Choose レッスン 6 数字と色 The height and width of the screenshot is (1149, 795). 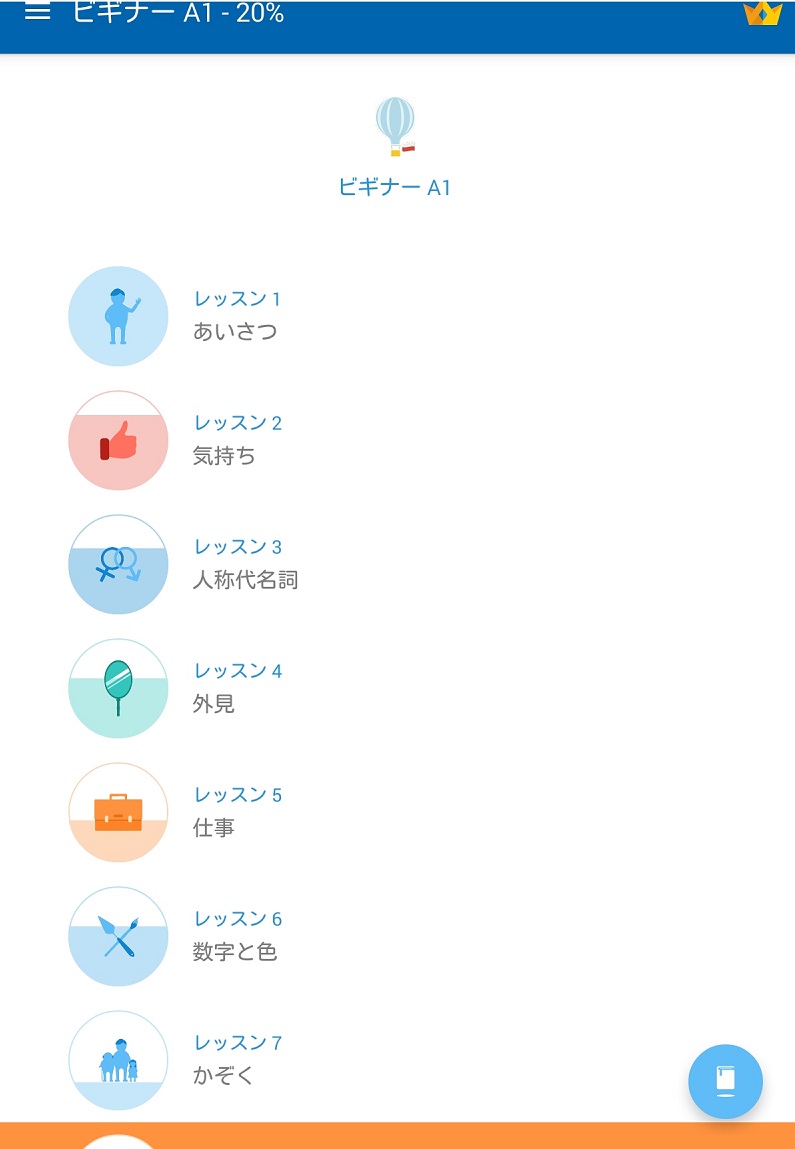tap(118, 936)
